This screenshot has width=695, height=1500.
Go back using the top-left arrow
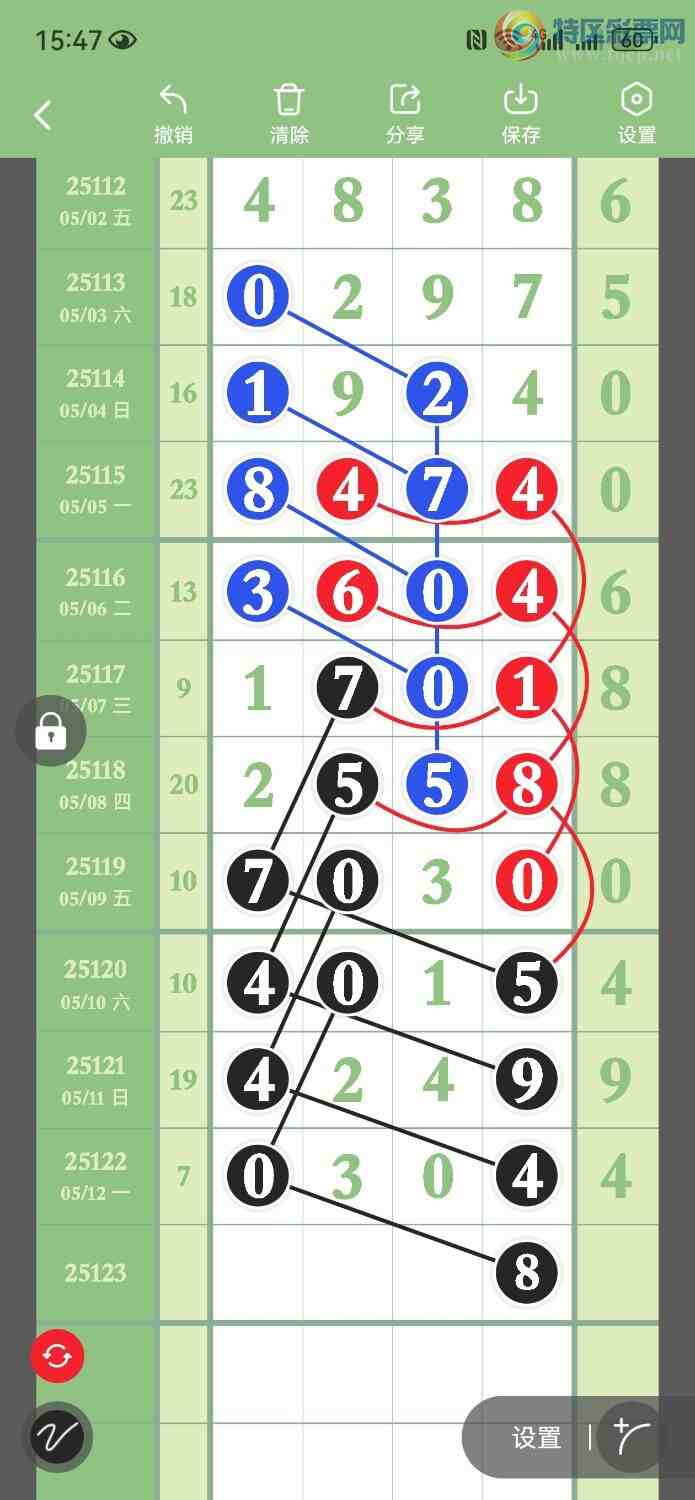pos(42,115)
